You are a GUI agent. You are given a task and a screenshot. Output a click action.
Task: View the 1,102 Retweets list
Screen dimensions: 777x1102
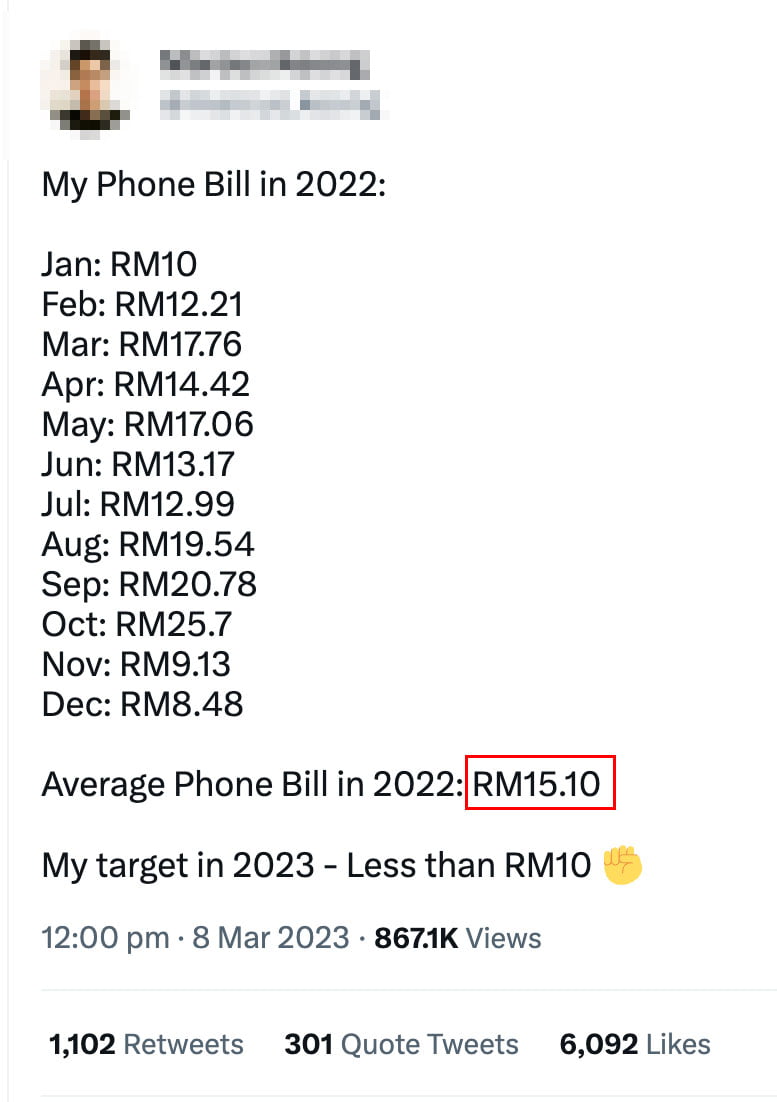point(146,1045)
